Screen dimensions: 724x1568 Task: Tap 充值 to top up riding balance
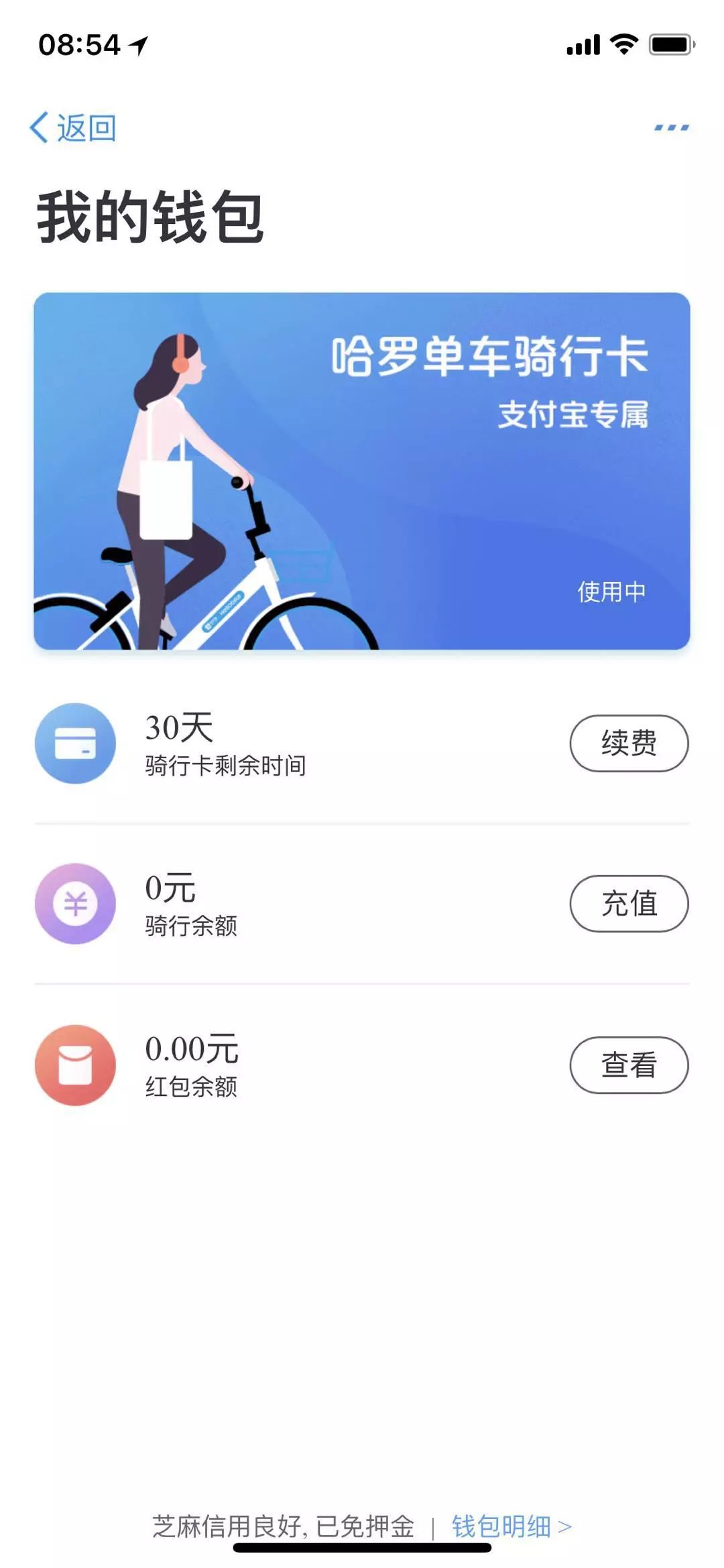629,903
